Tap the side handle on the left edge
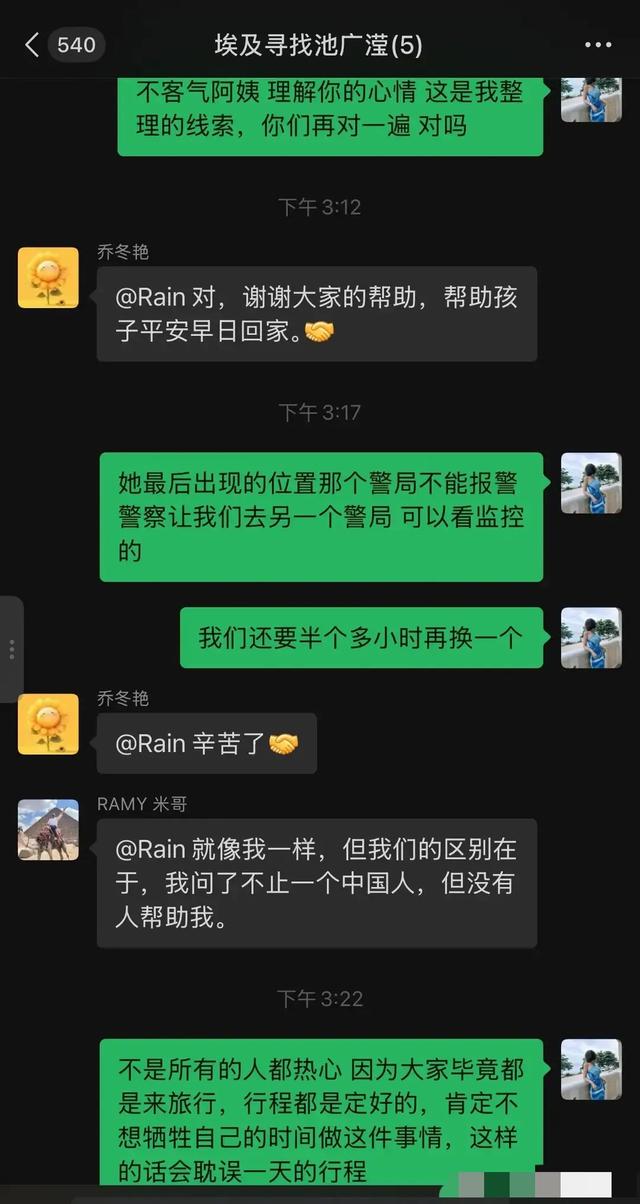This screenshot has width=640, height=1204. click(x=11, y=649)
